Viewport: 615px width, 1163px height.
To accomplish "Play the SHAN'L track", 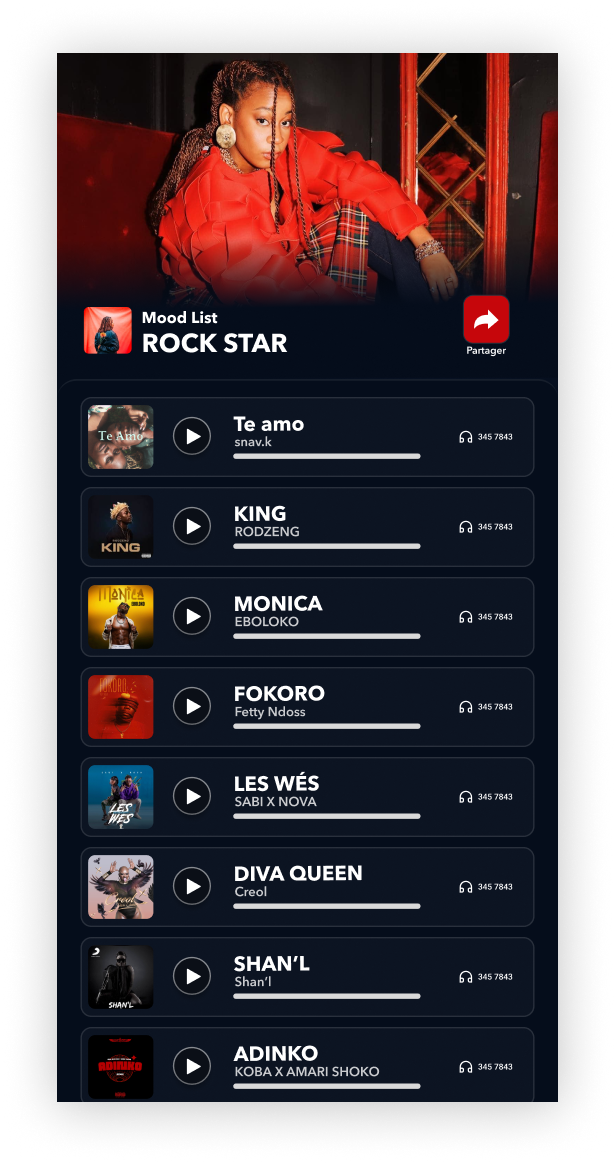I will pyautogui.click(x=192, y=976).
